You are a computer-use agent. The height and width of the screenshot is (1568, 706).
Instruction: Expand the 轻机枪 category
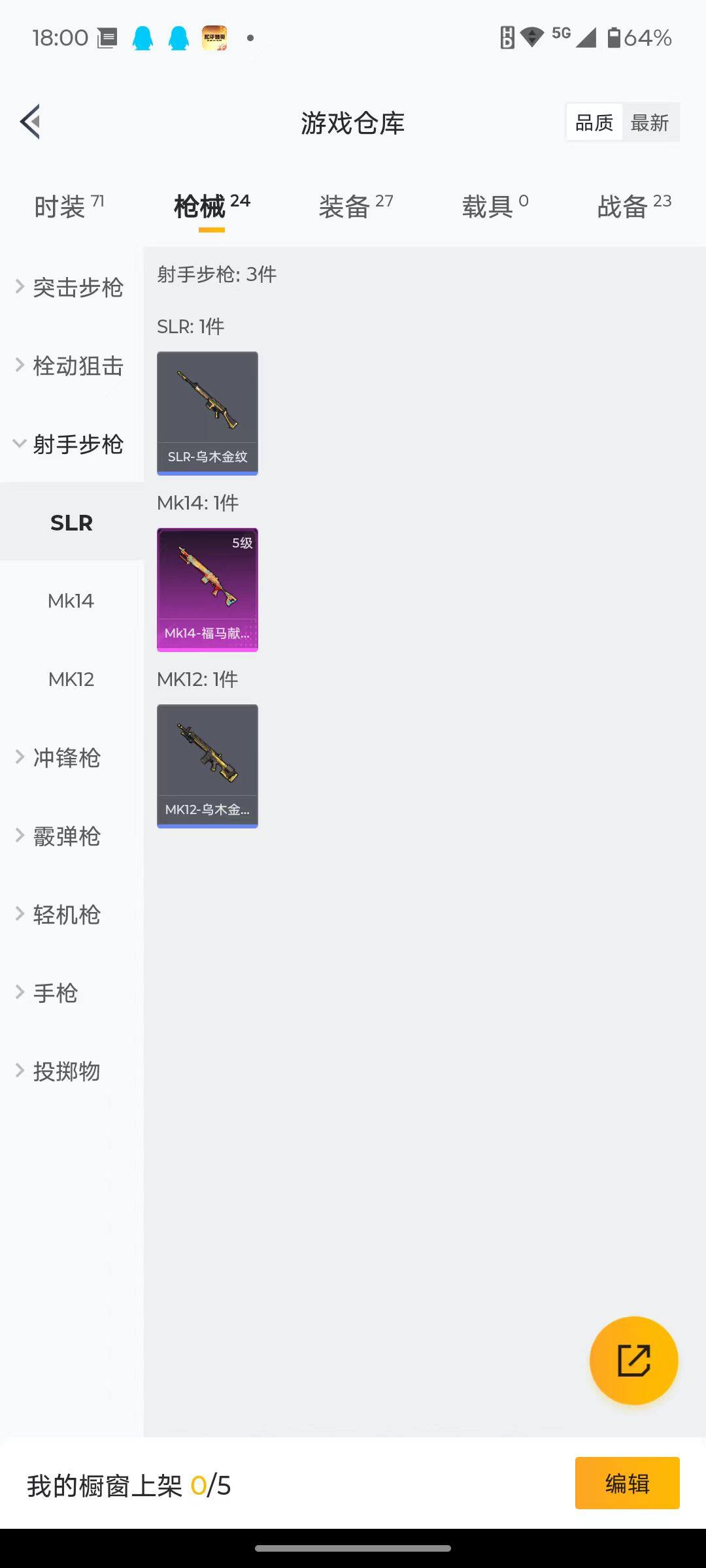coord(65,915)
